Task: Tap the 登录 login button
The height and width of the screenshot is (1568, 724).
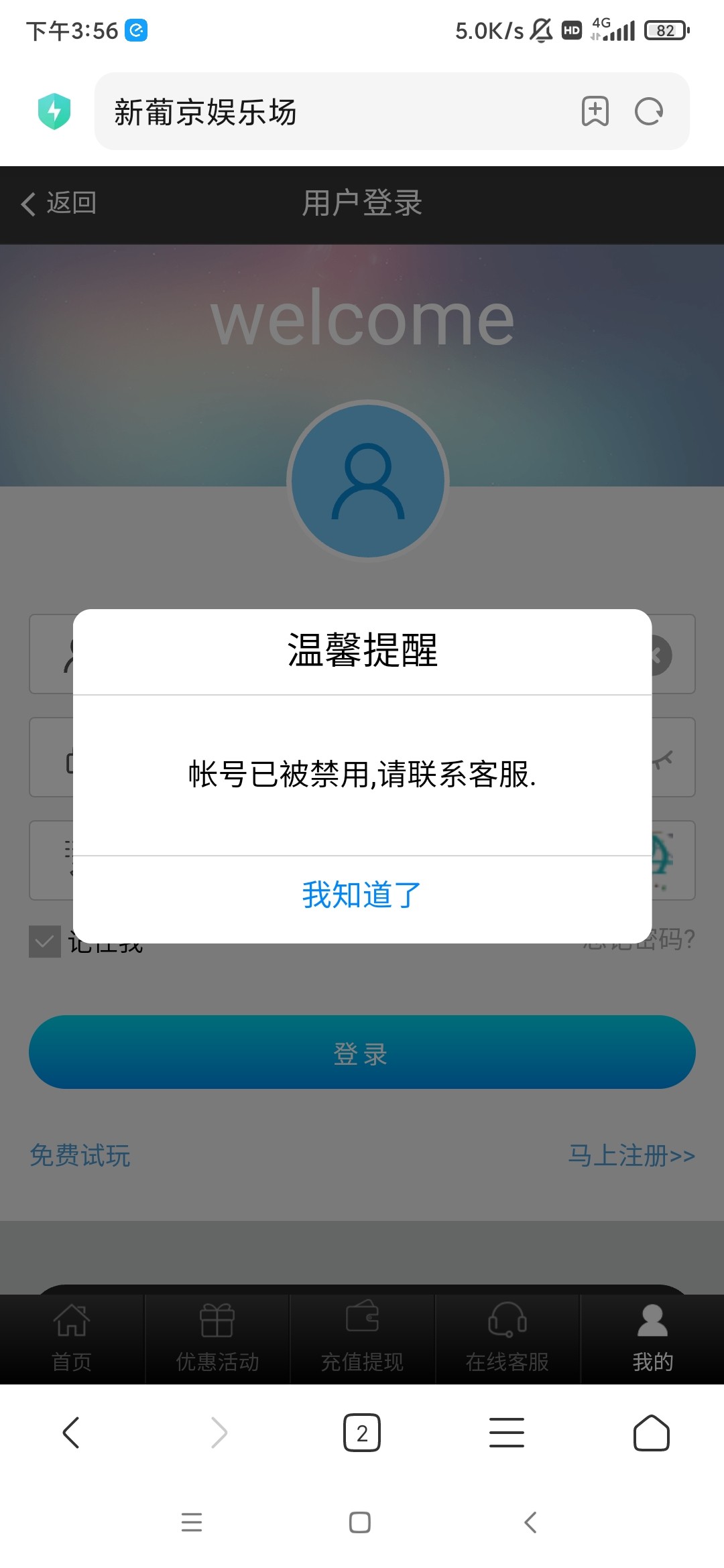Action: [x=362, y=1053]
